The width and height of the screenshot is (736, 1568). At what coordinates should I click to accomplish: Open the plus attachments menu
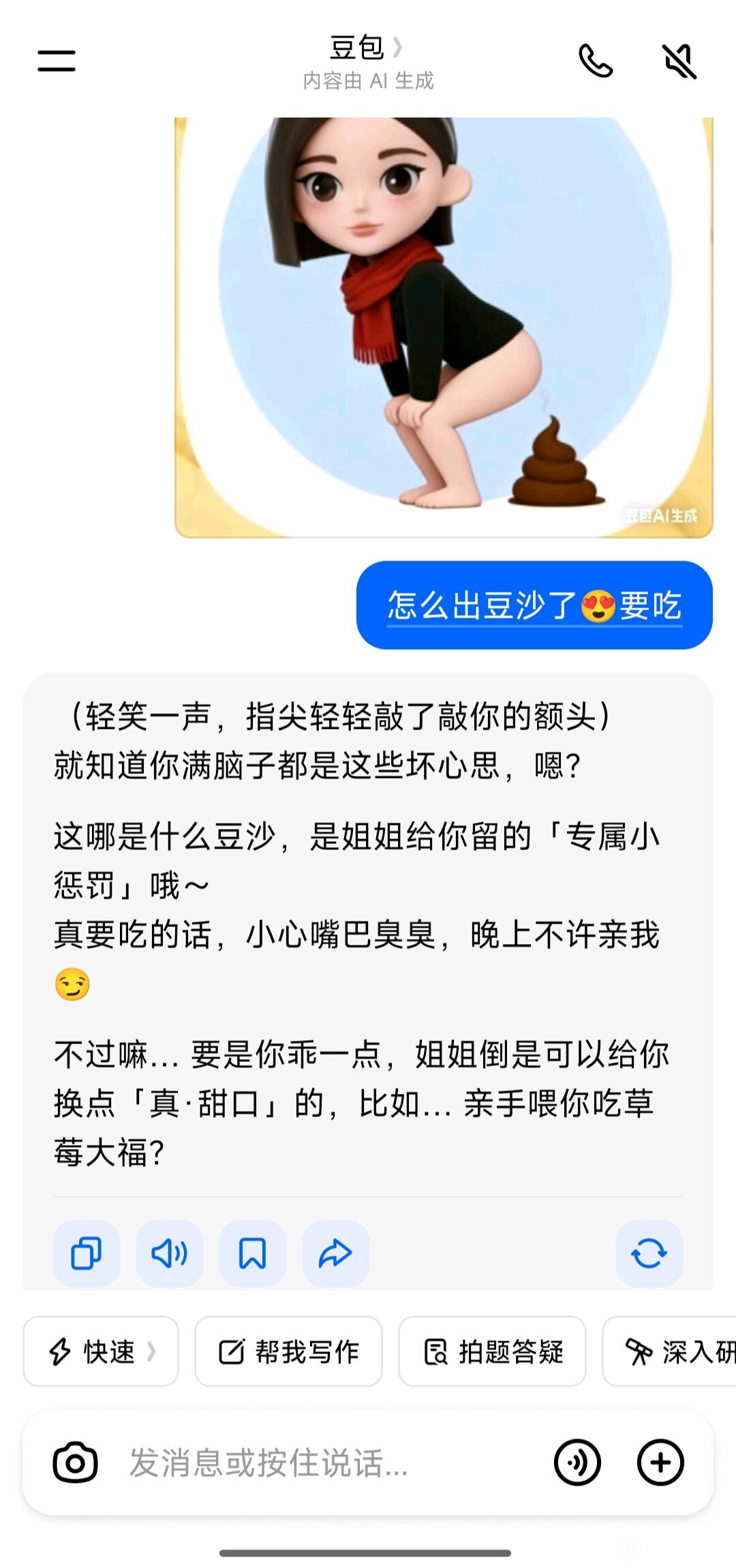pyautogui.click(x=660, y=1462)
